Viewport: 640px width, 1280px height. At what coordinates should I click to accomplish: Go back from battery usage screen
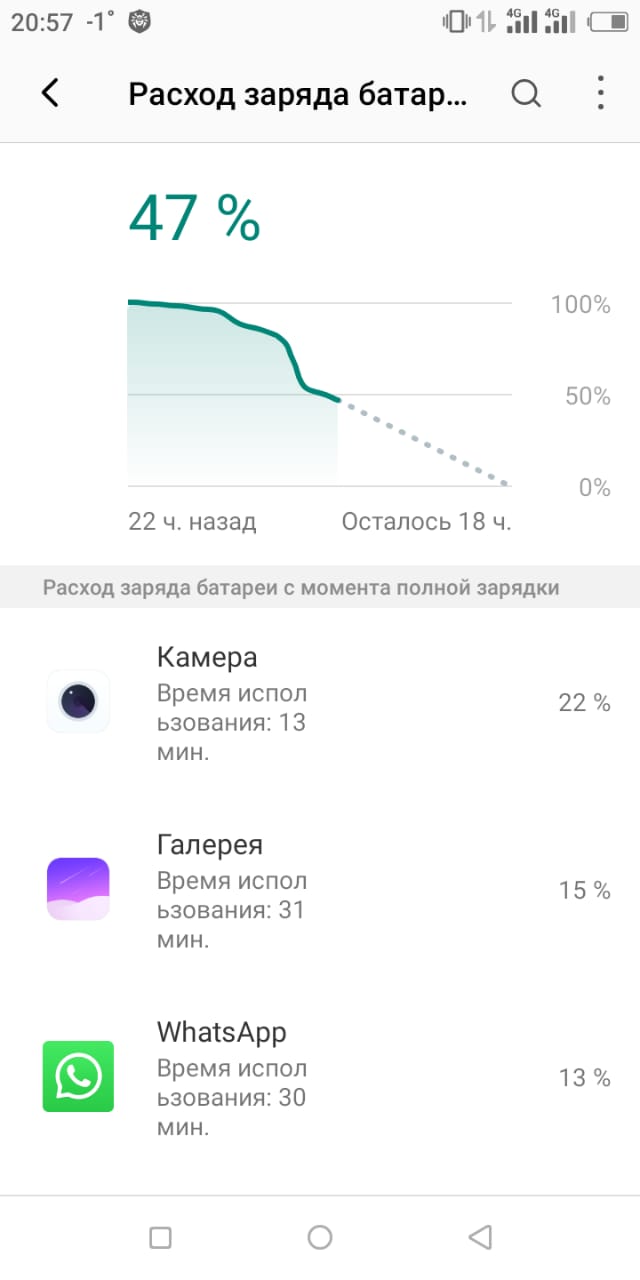pyautogui.click(x=50, y=94)
